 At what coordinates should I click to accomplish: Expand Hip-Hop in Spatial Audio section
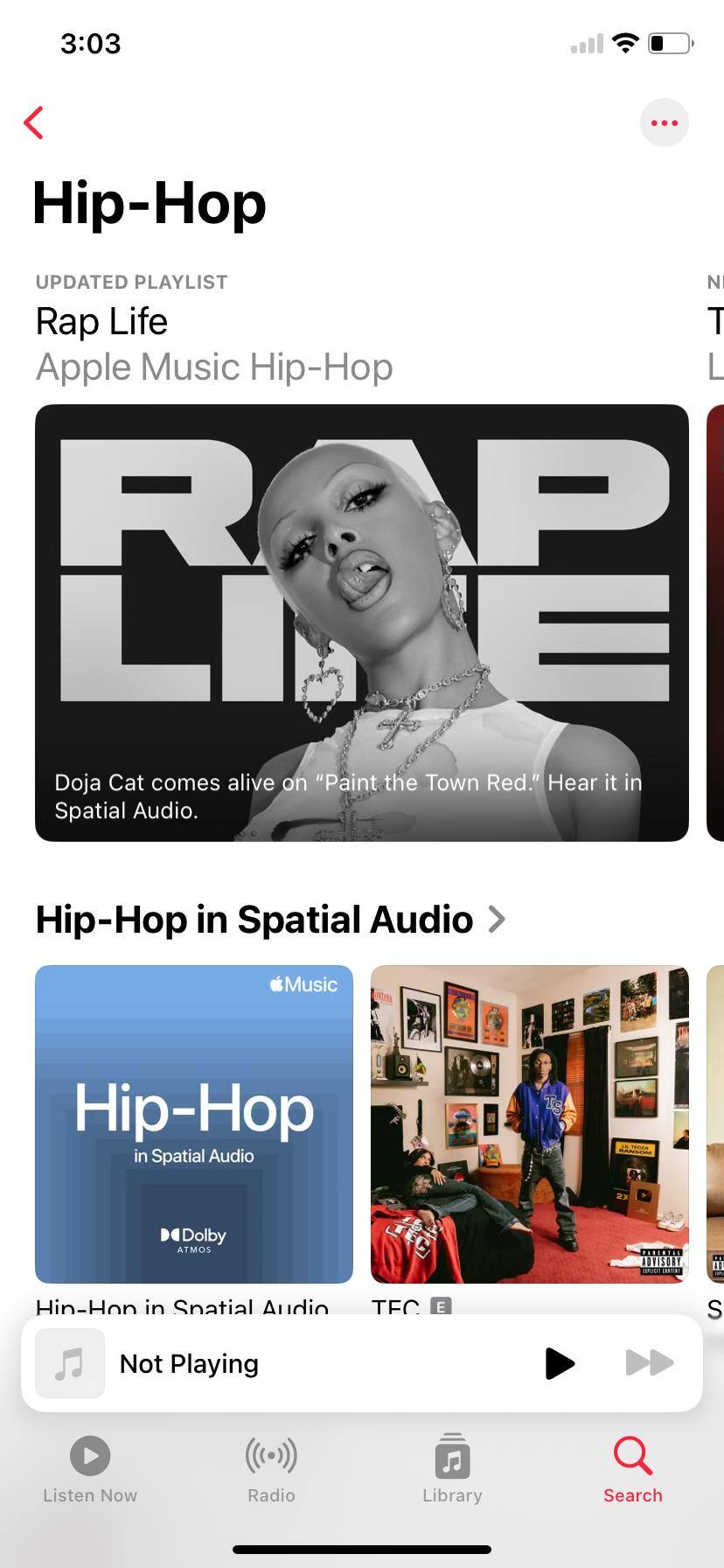[497, 920]
